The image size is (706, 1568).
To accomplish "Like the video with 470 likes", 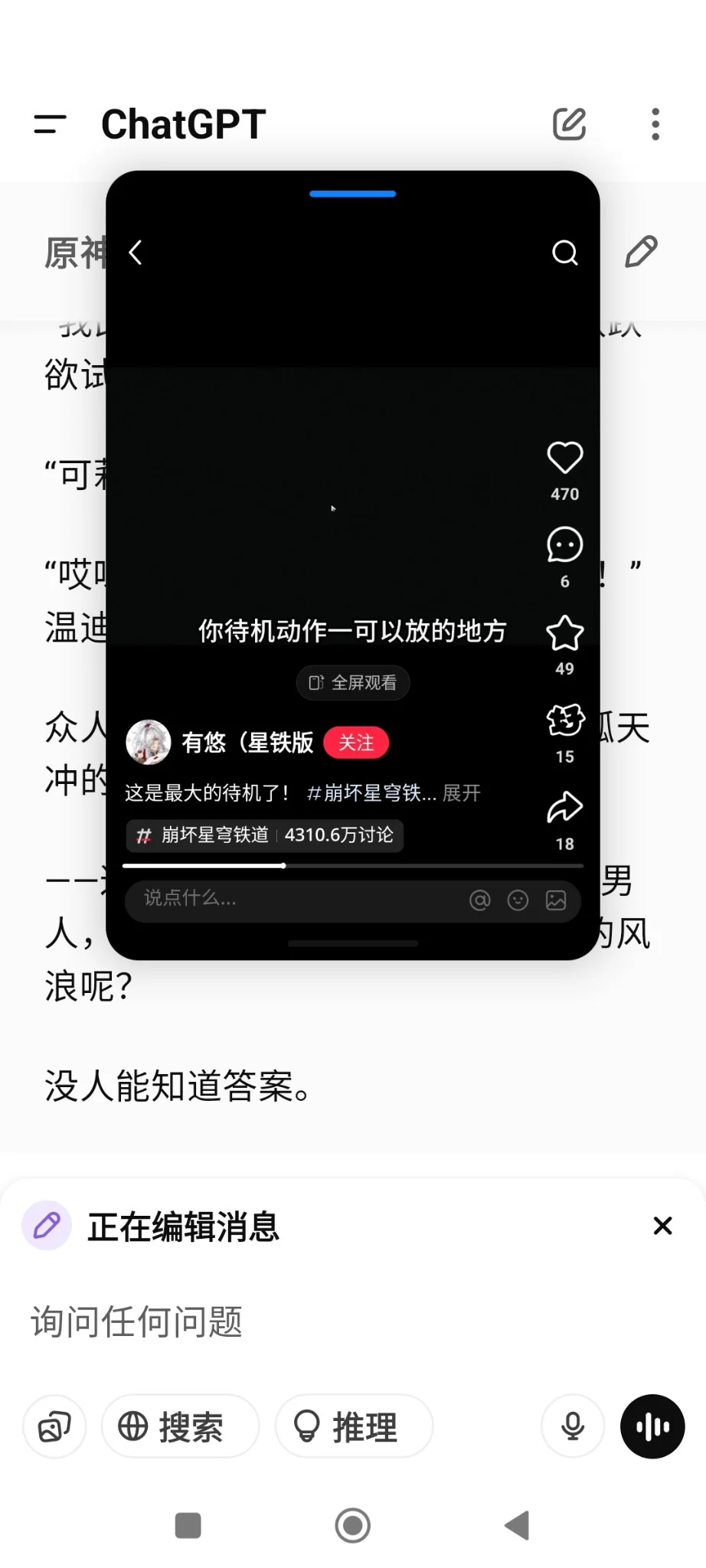I will point(564,459).
